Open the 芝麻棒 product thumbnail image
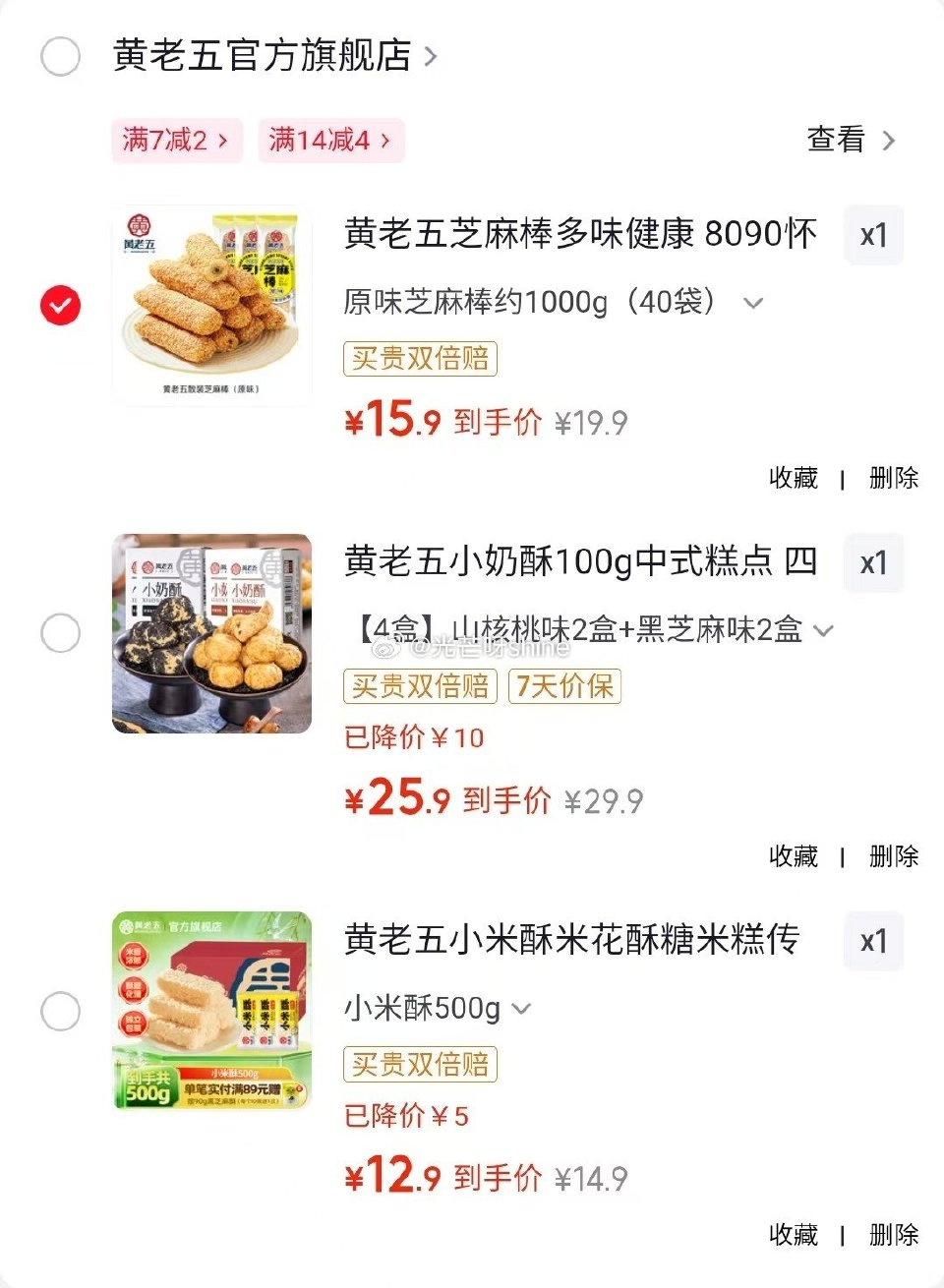 [x=209, y=303]
